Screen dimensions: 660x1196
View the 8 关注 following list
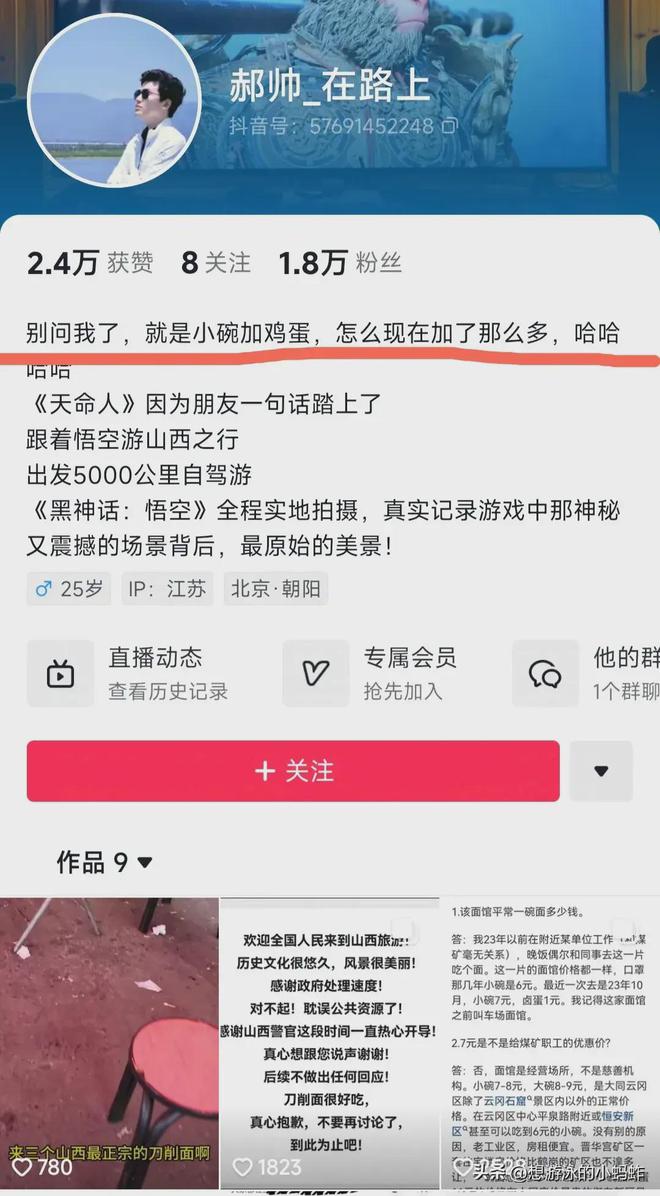tap(216, 263)
